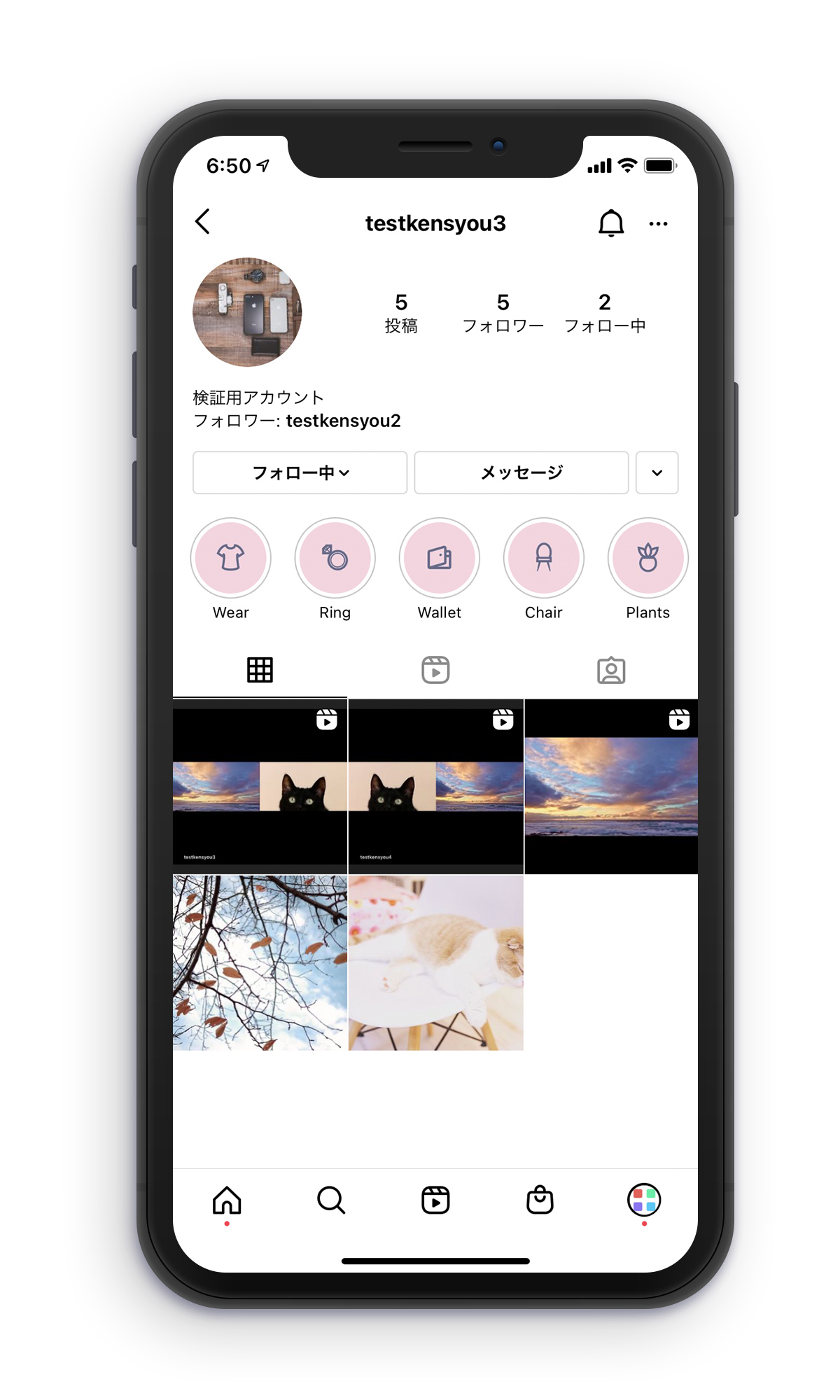Screen dimensions: 840x1400
Task: Go back using the back arrow
Action: 203,222
